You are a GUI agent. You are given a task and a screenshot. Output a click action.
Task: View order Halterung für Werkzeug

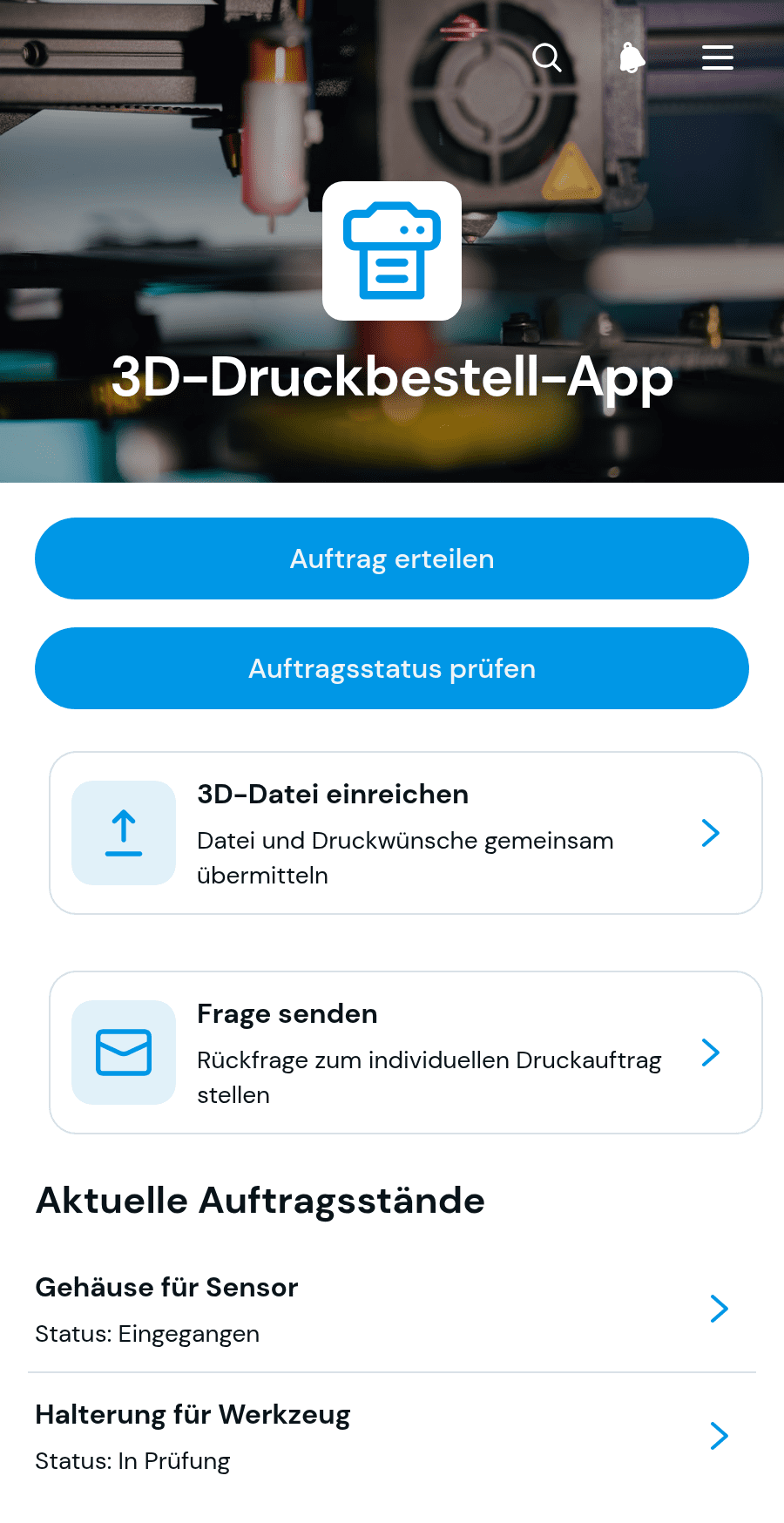(x=392, y=1436)
